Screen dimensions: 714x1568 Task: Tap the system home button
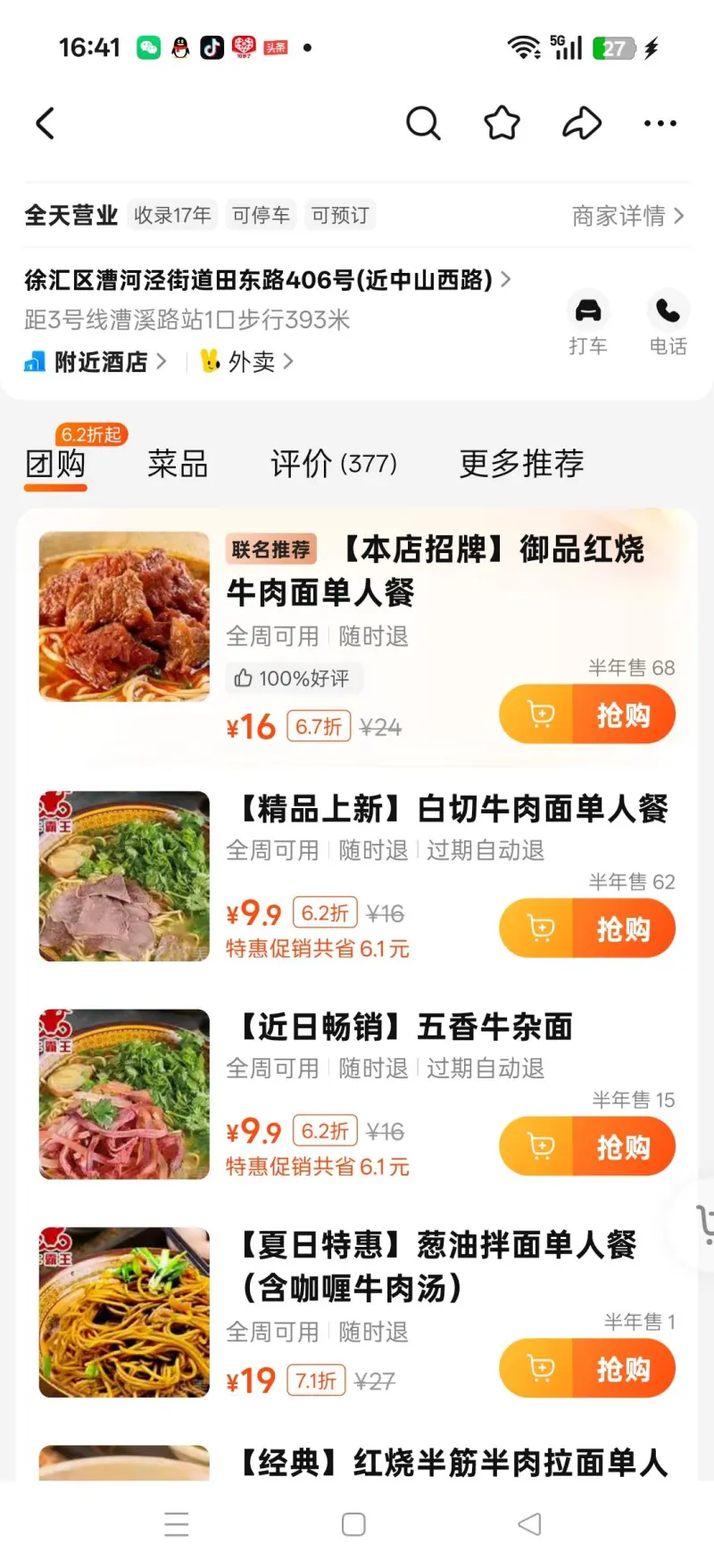tap(353, 1524)
